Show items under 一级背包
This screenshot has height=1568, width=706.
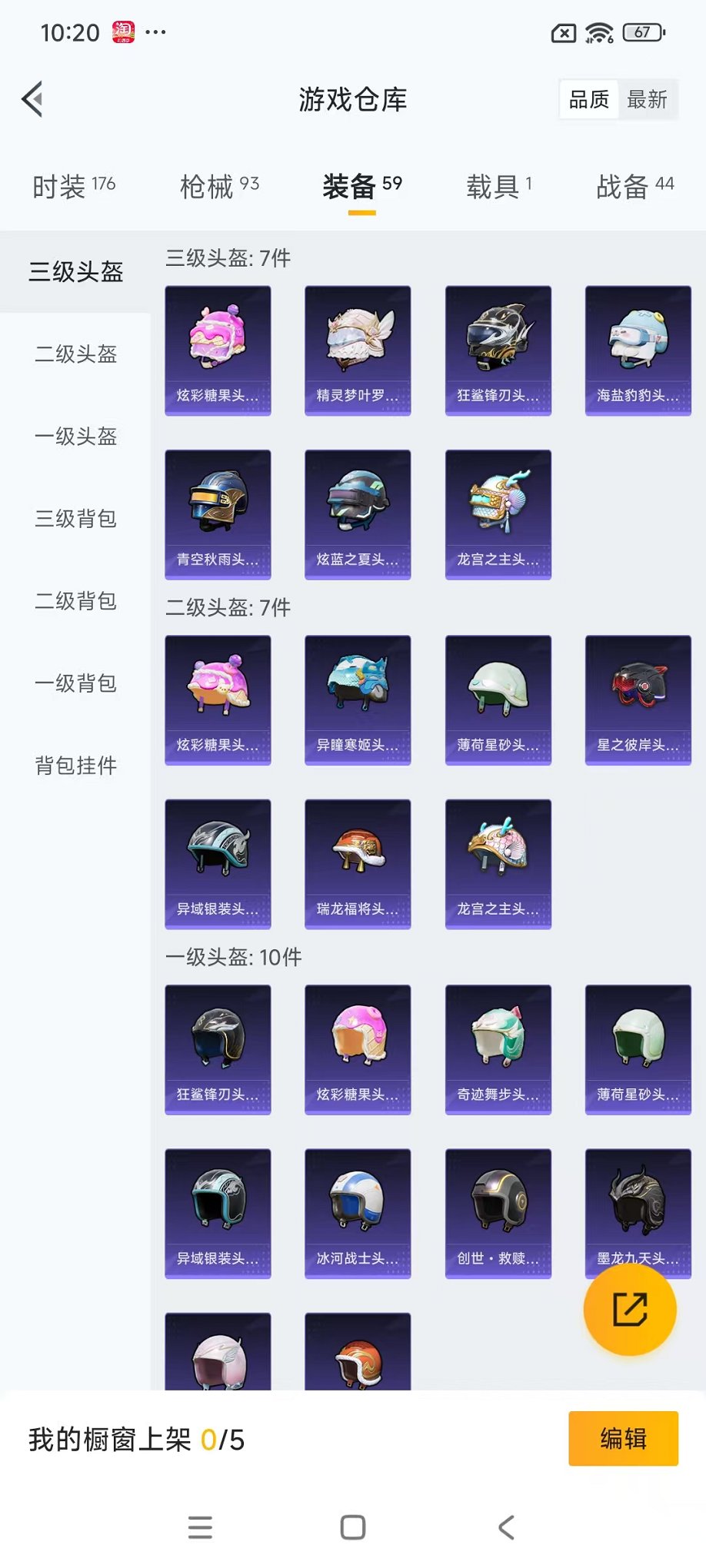75,683
